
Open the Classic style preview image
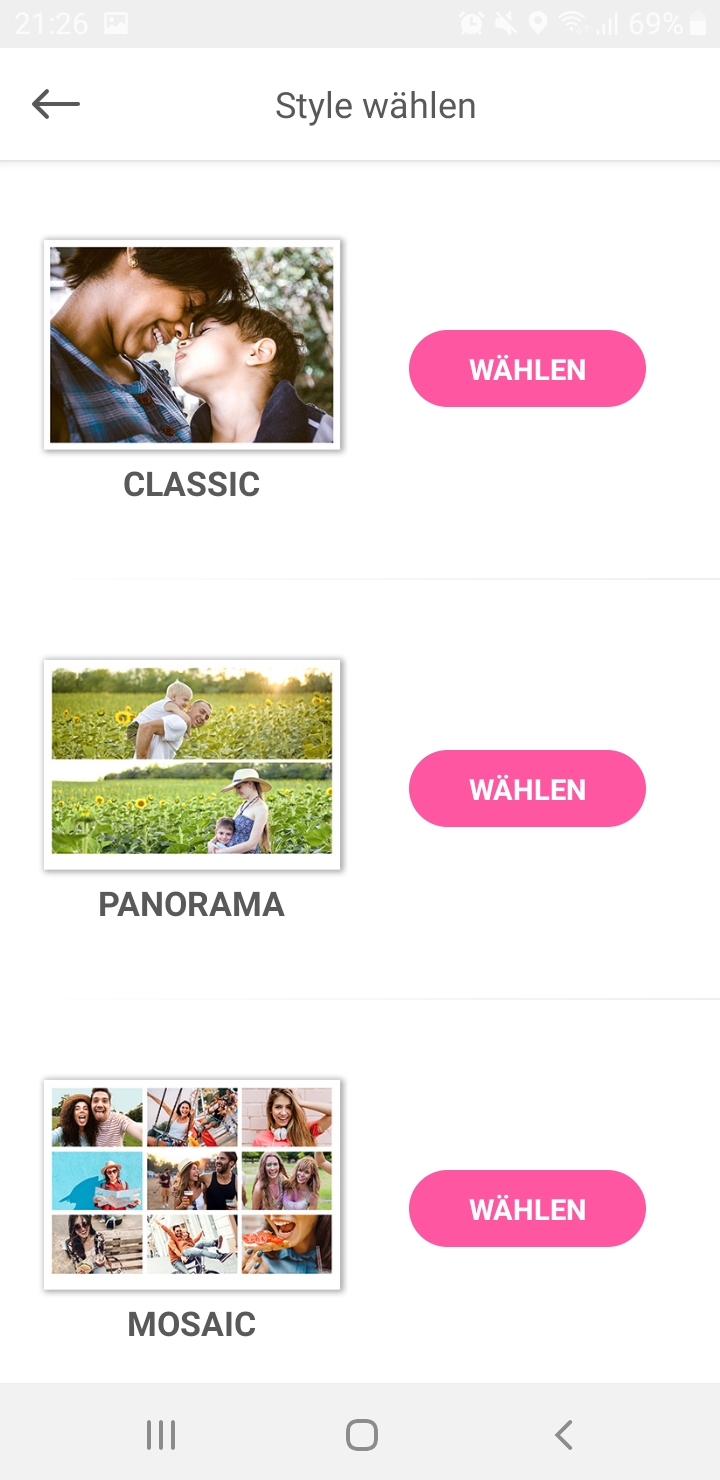[x=192, y=345]
